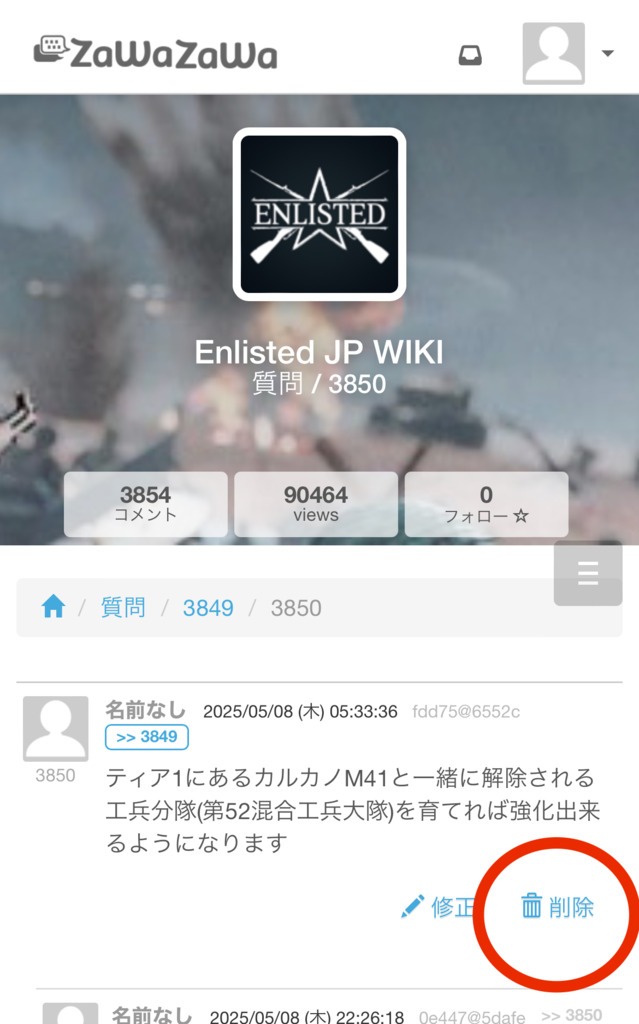This screenshot has height=1024, width=639.
Task: Open the Enlisted JP WIKI icon
Action: click(320, 214)
